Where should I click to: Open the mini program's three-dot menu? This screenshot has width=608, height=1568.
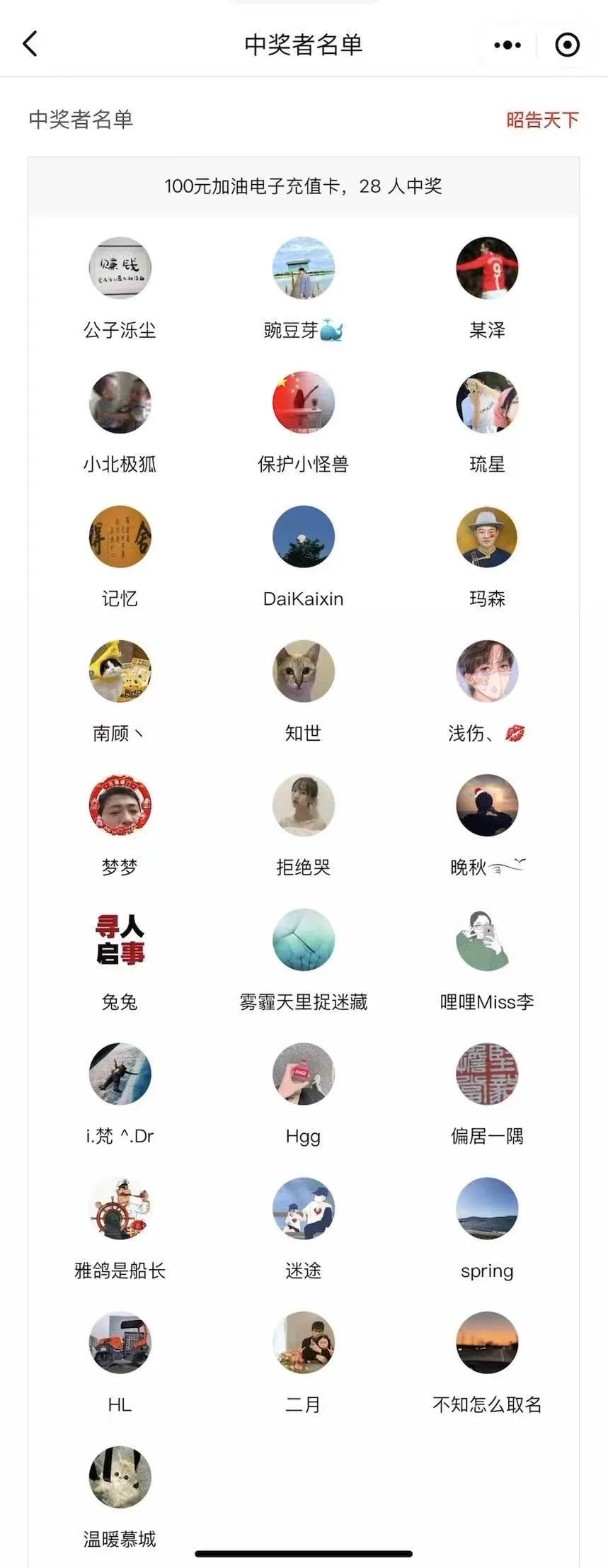coord(507,45)
